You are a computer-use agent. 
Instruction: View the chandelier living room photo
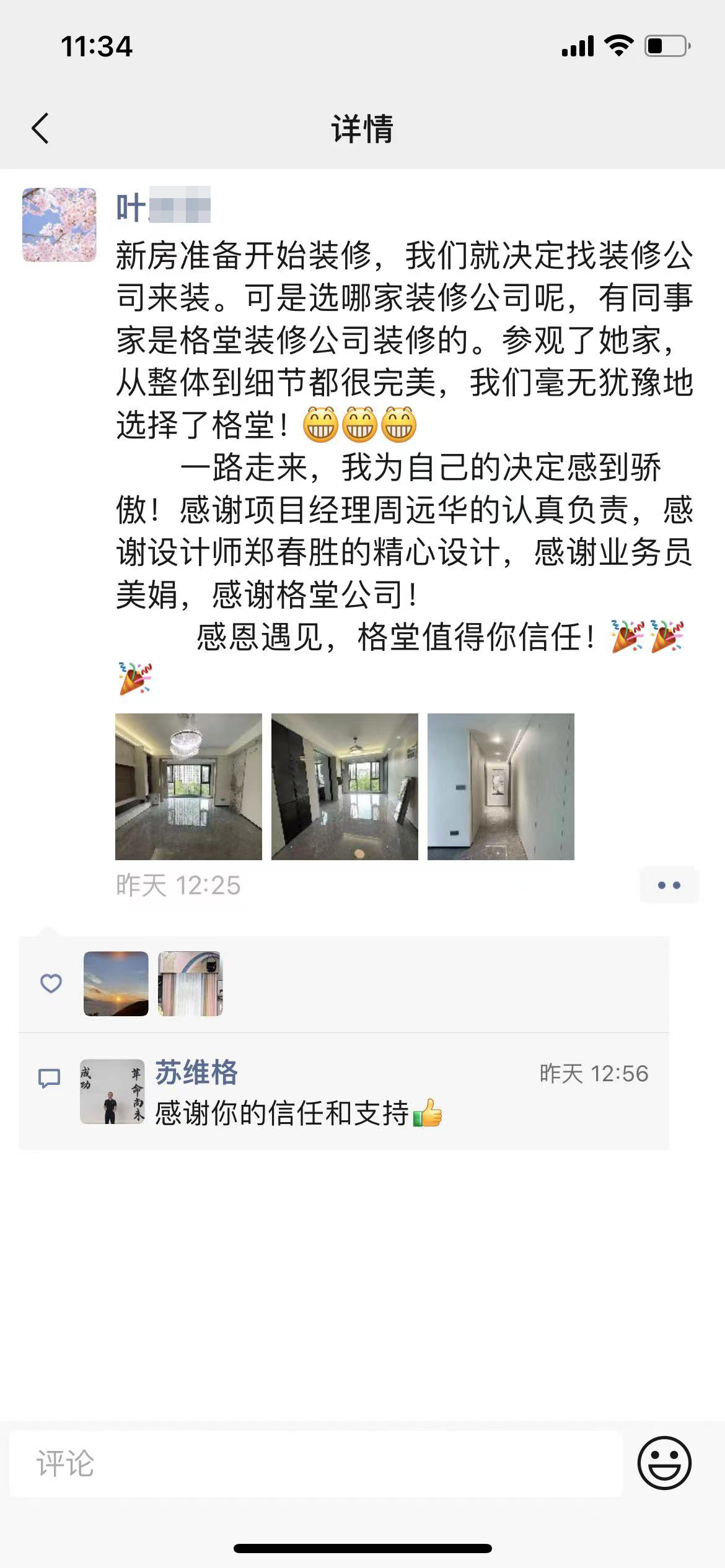pos(188,786)
